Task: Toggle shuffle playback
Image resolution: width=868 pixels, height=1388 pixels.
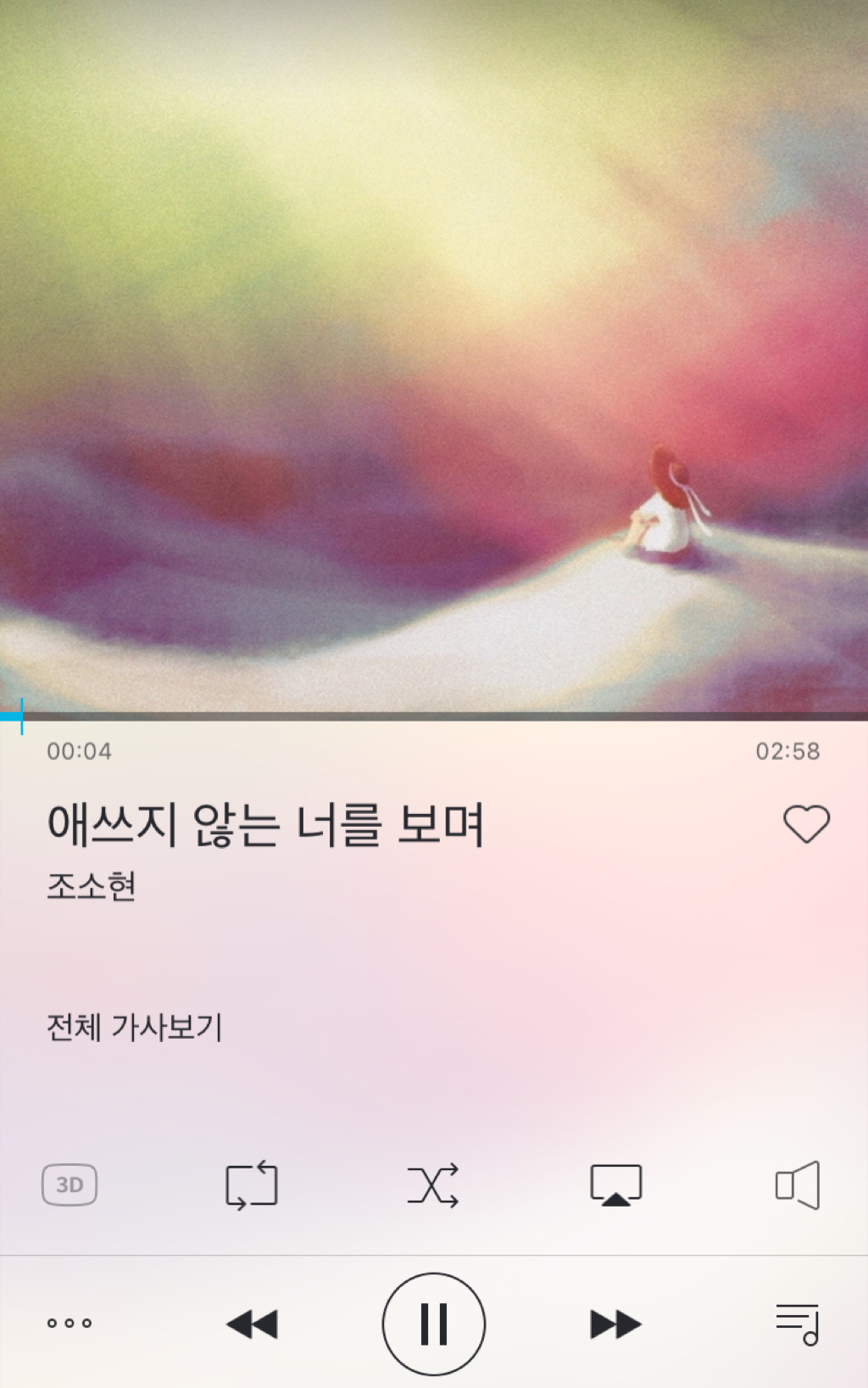Action: (x=433, y=1185)
